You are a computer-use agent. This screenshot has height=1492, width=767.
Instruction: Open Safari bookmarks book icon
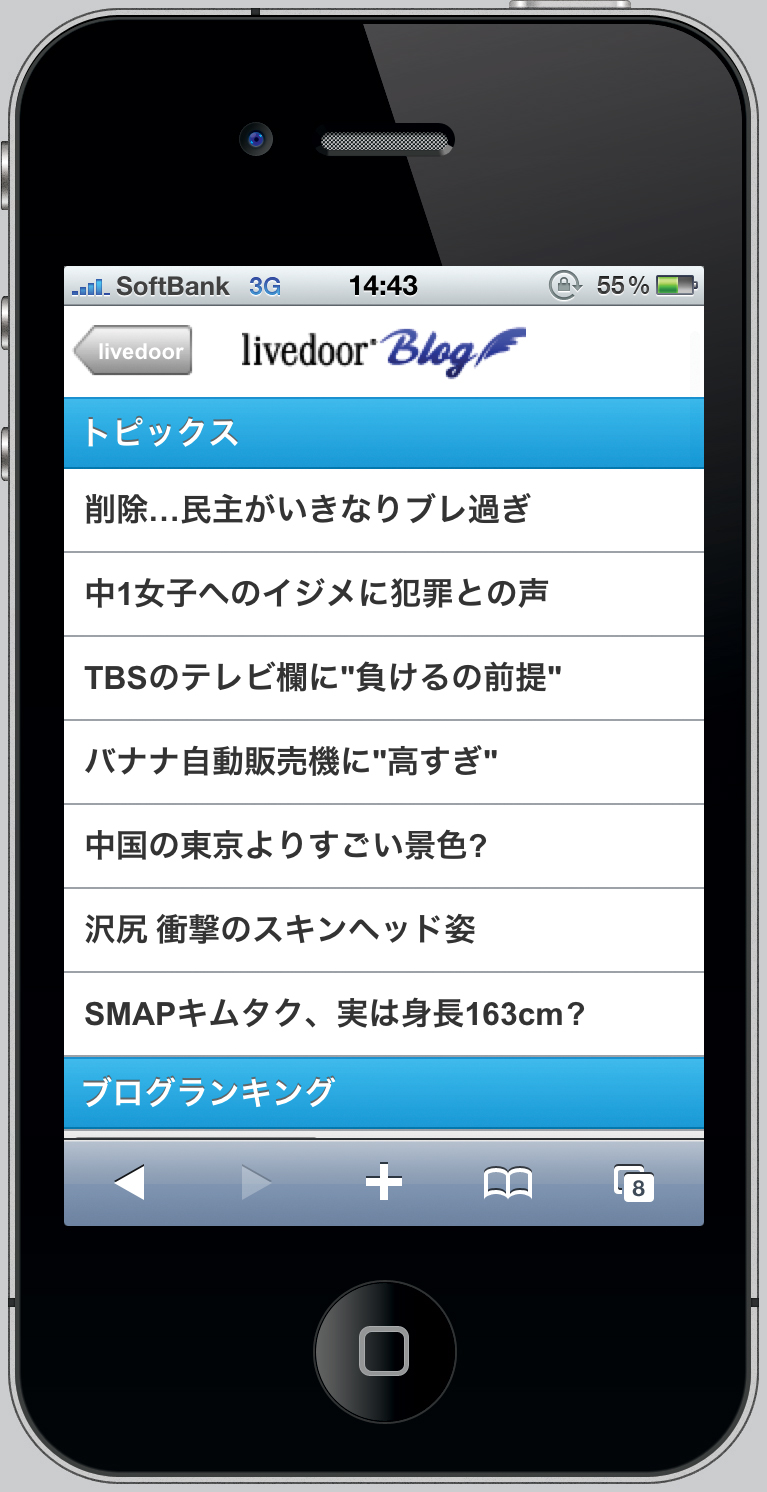pyautogui.click(x=508, y=1184)
